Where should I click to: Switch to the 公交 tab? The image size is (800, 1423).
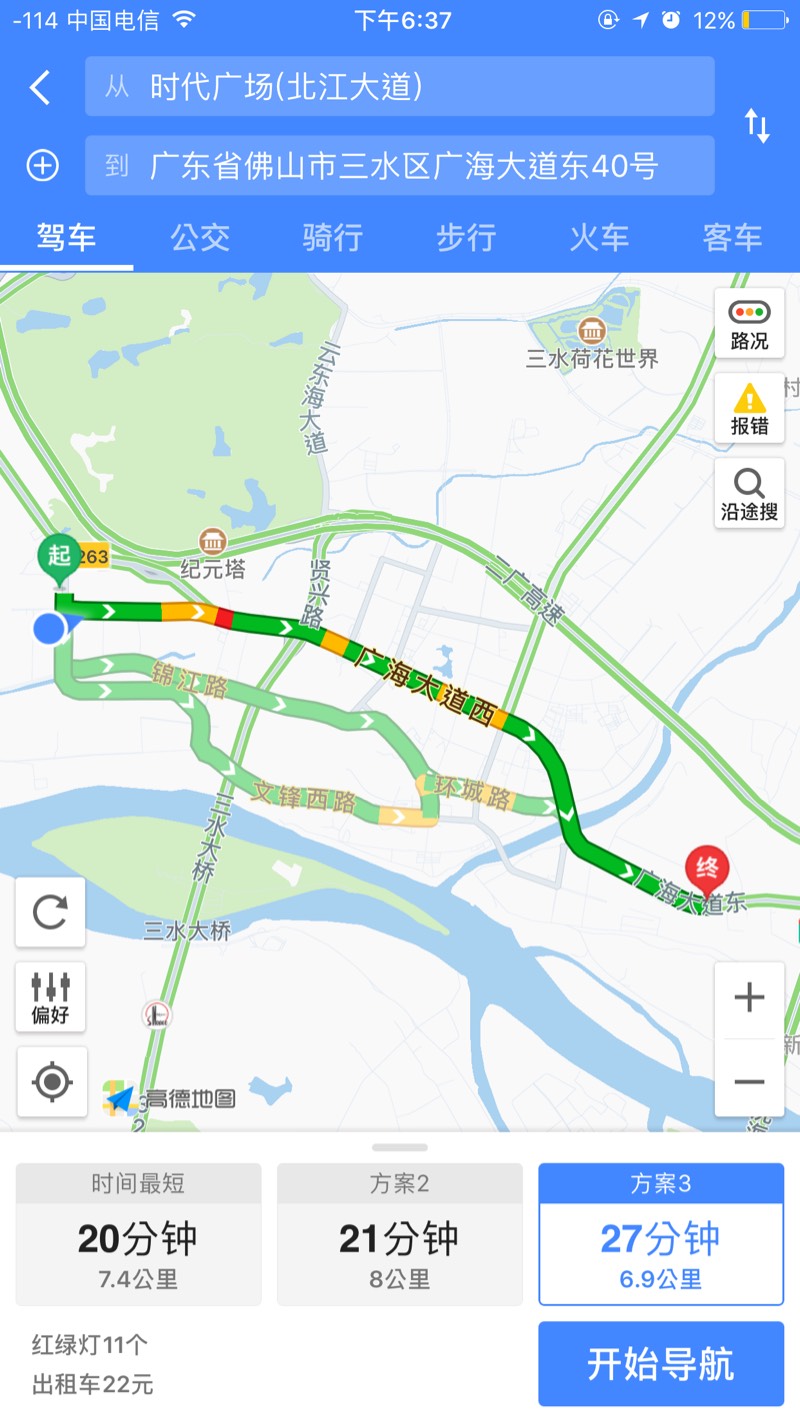click(x=200, y=238)
